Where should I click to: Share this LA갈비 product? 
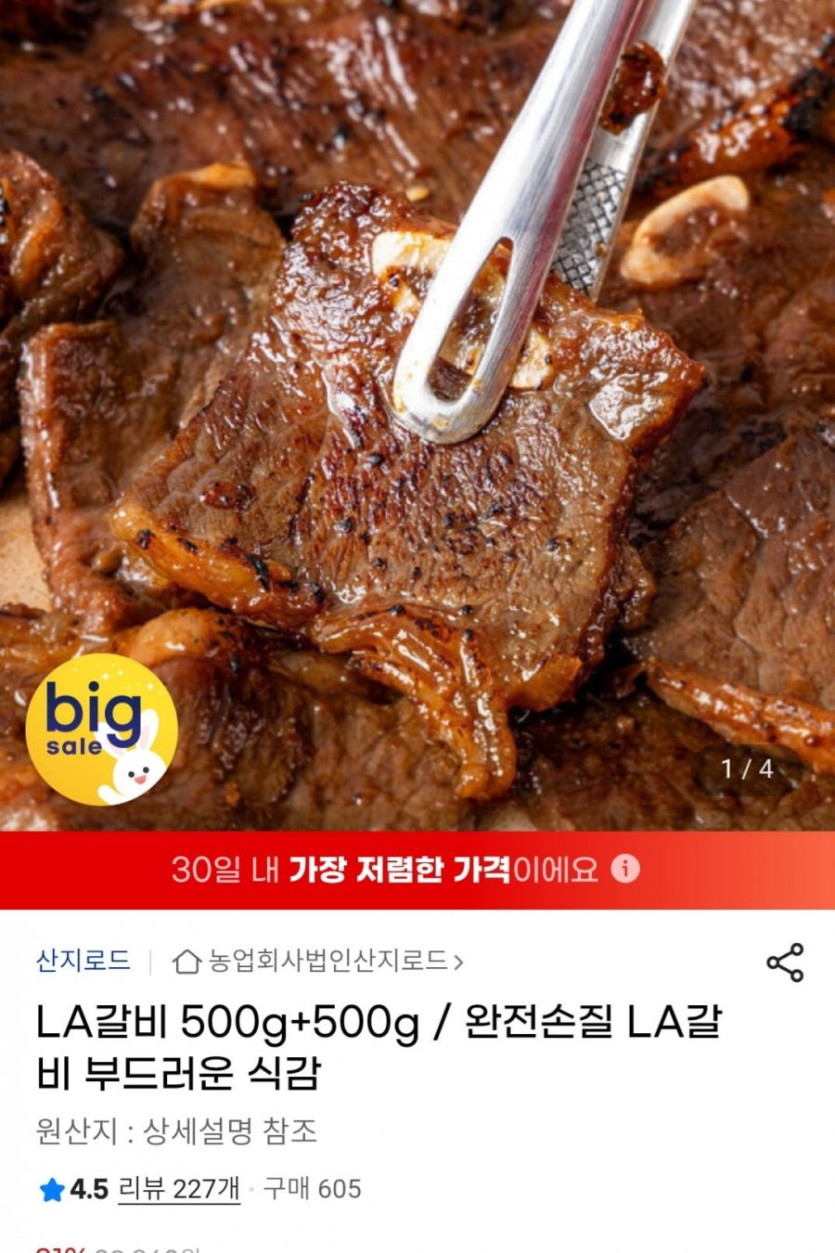(785, 962)
